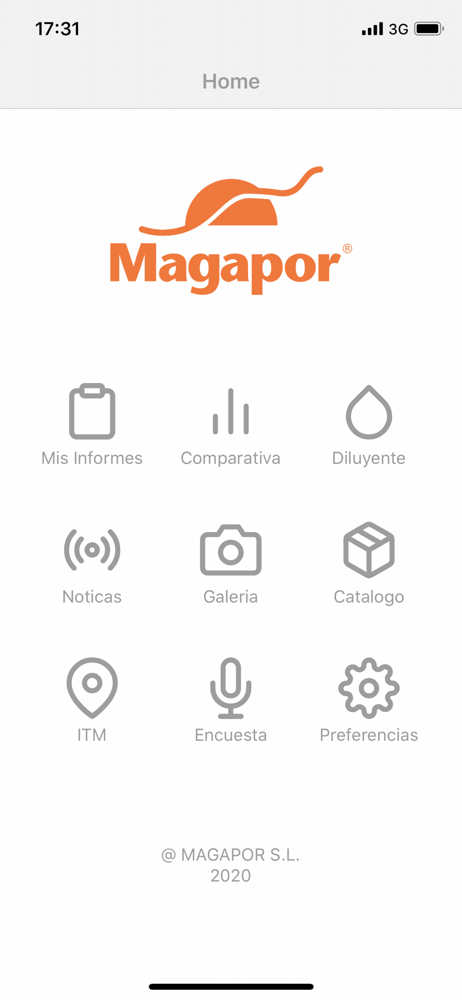This screenshot has height=1000, width=462.
Task: Open Mis Informes clipboard icon
Action: 92,411
